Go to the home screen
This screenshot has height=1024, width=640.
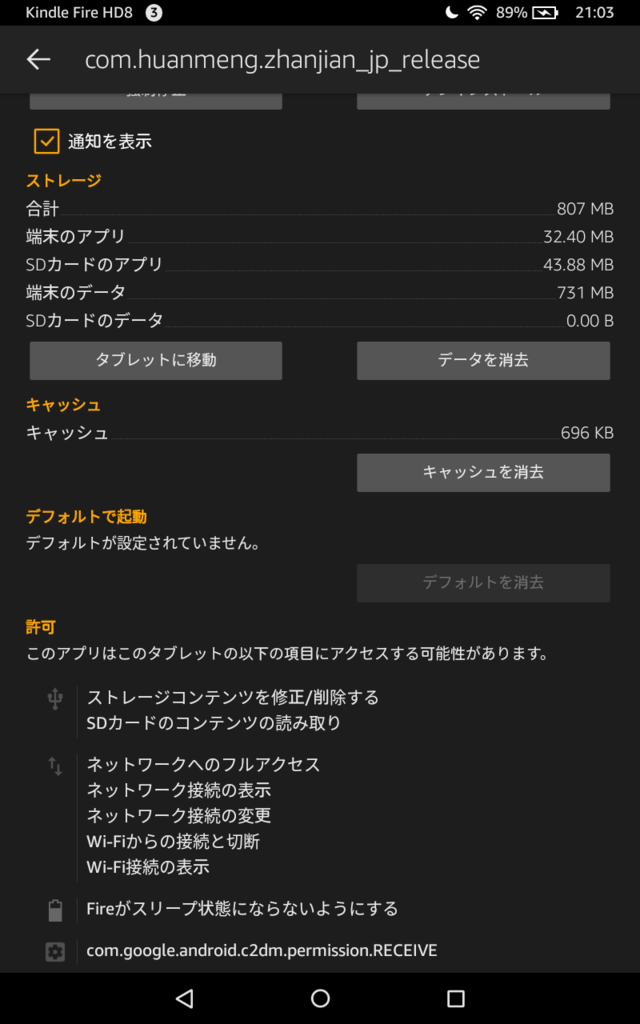point(320,998)
